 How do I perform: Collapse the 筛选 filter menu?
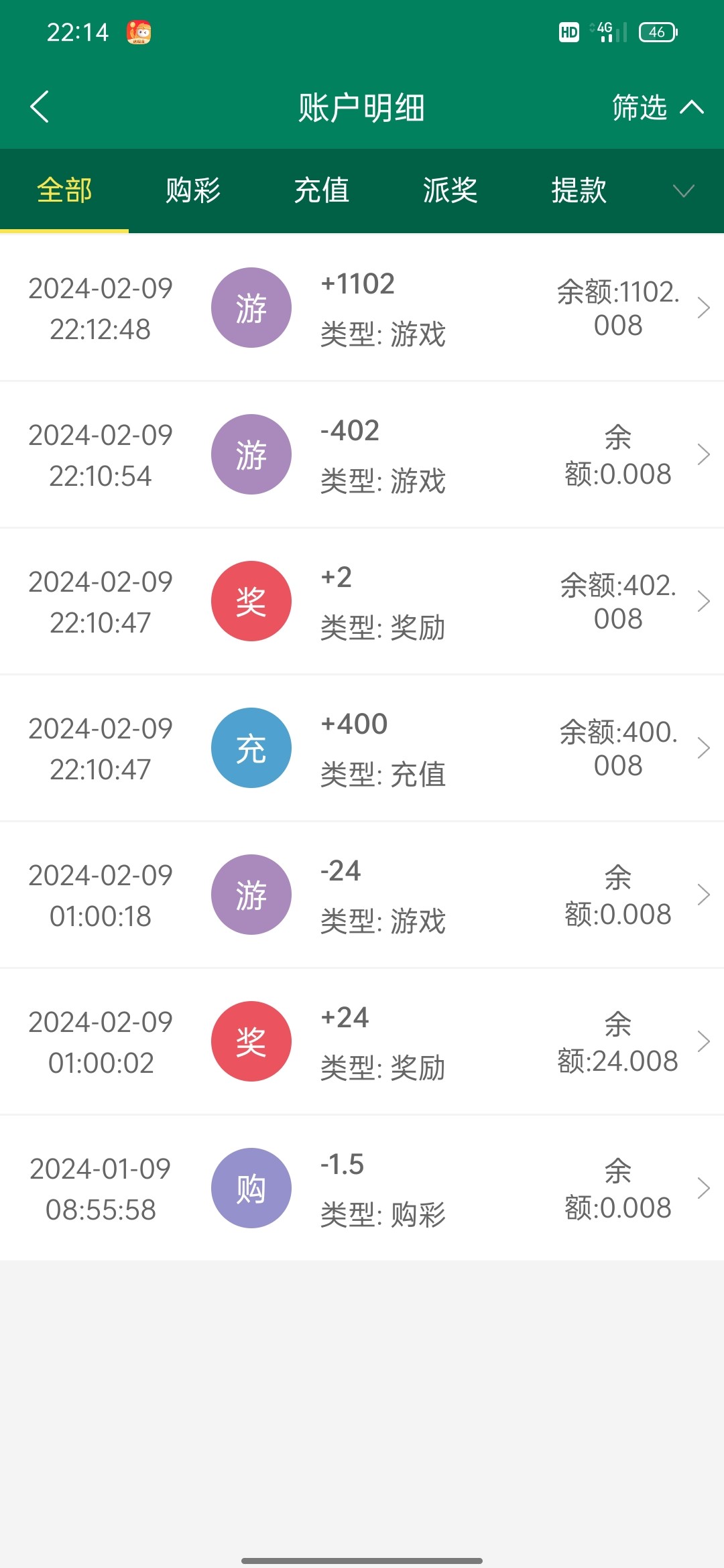point(657,107)
